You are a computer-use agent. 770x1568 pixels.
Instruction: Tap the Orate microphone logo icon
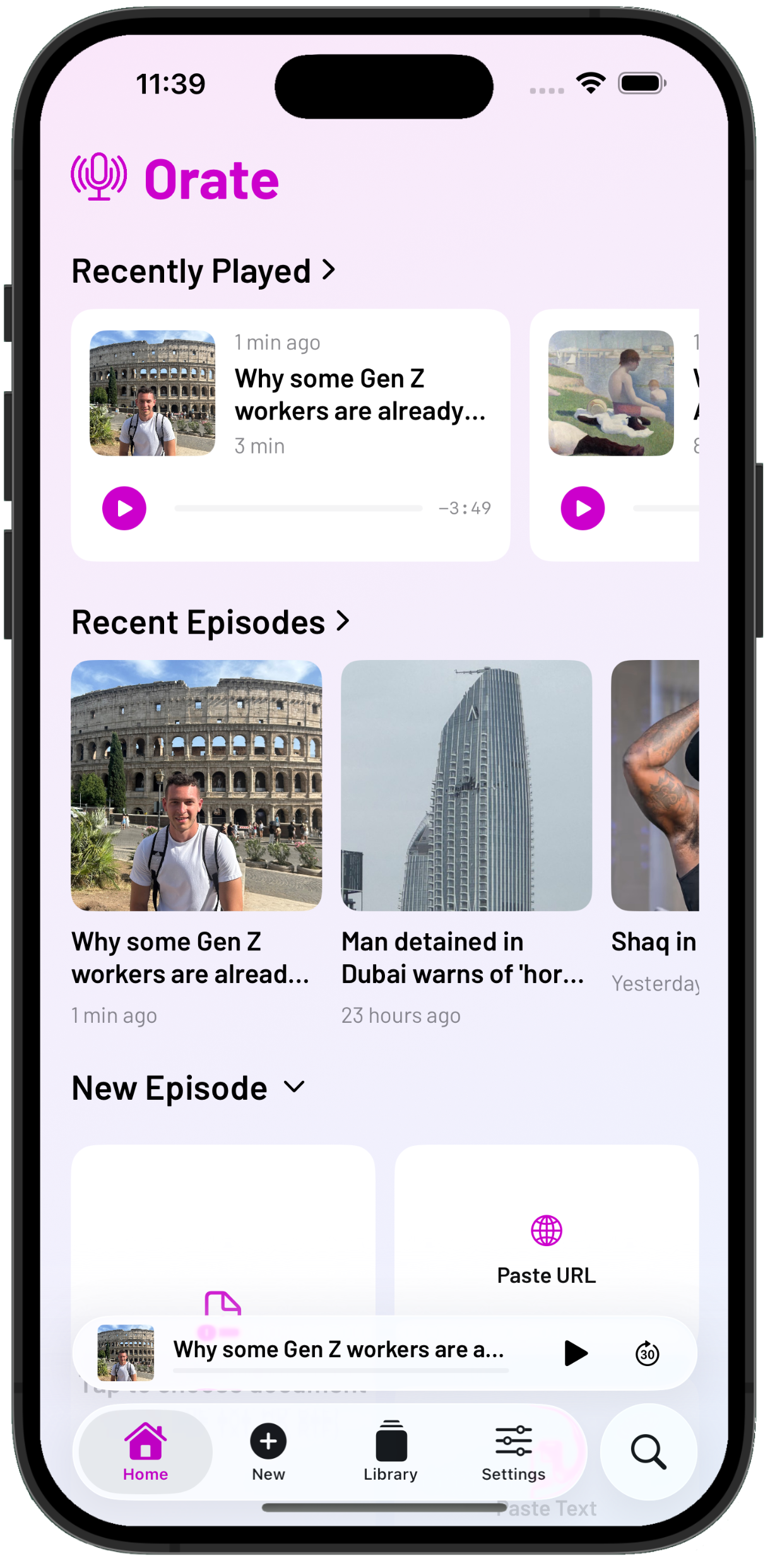coord(100,179)
